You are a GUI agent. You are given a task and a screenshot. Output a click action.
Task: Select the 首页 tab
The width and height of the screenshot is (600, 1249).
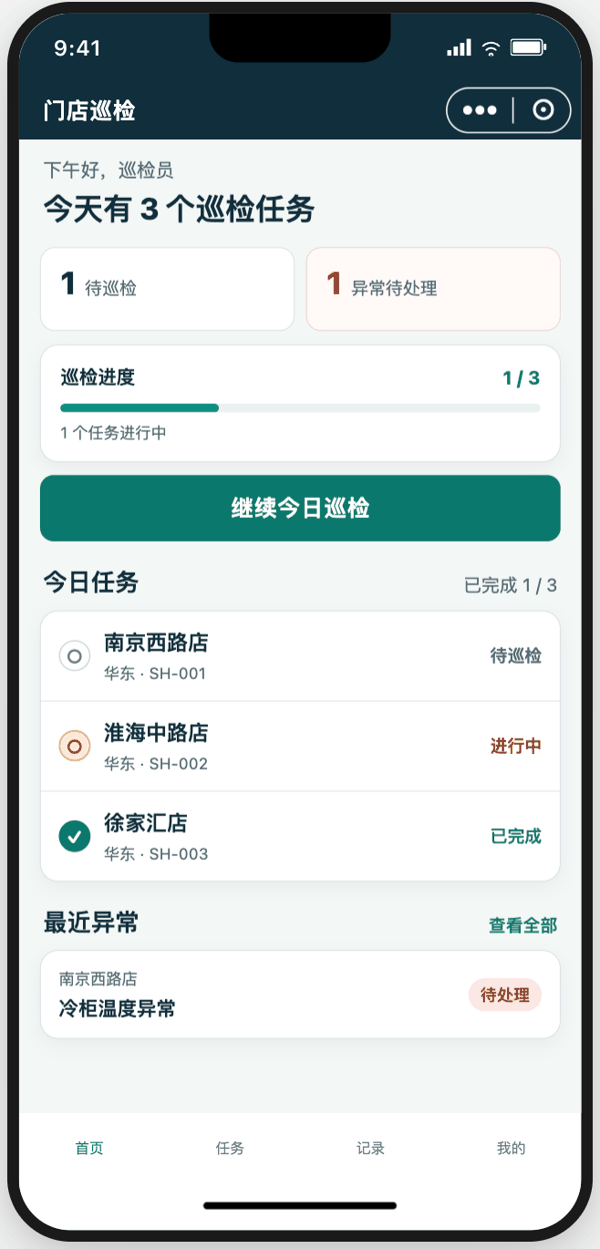tap(89, 1148)
